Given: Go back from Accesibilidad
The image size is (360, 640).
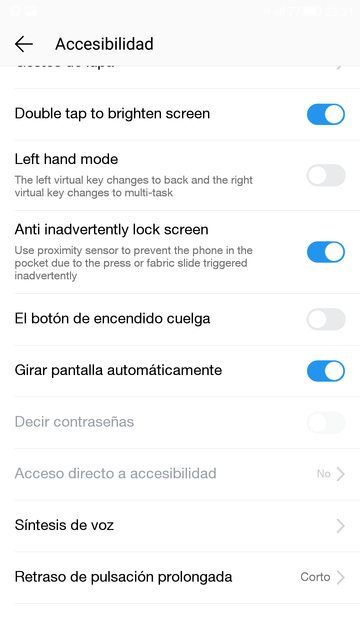Looking at the screenshot, I should (24, 44).
